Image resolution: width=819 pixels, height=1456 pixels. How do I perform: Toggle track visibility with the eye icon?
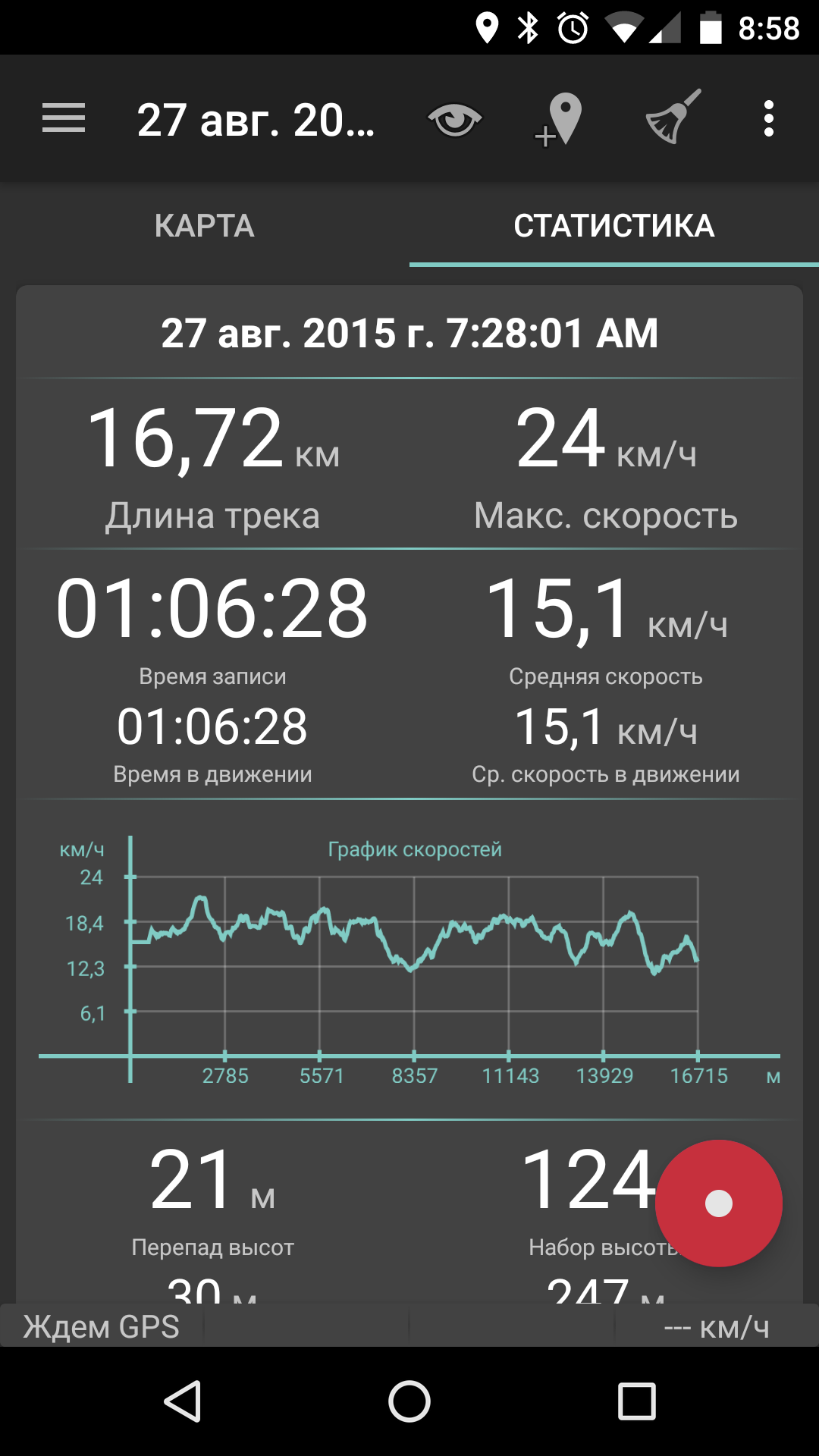pos(454,120)
